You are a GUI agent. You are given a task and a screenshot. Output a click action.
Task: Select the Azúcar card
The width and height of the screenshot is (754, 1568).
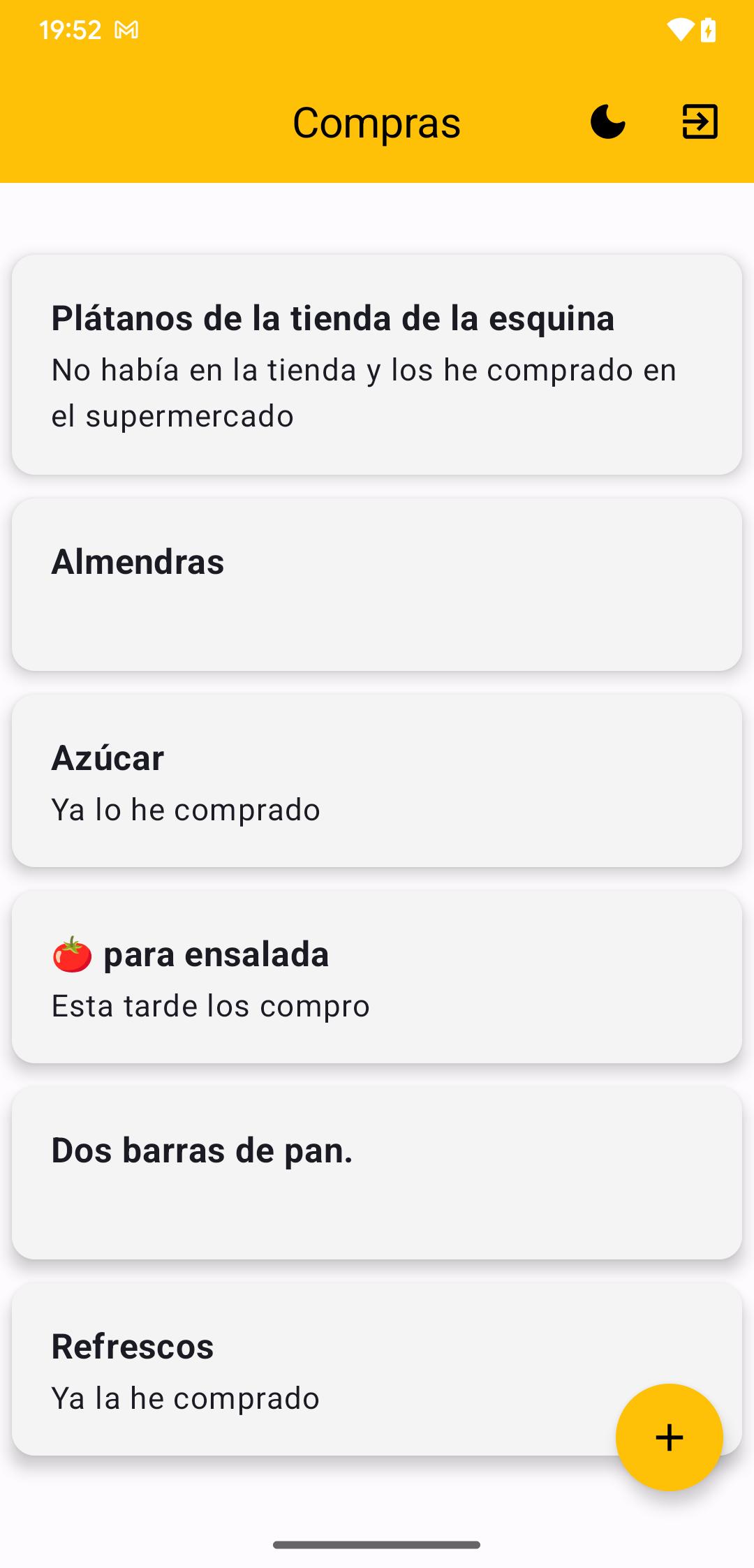coord(377,781)
